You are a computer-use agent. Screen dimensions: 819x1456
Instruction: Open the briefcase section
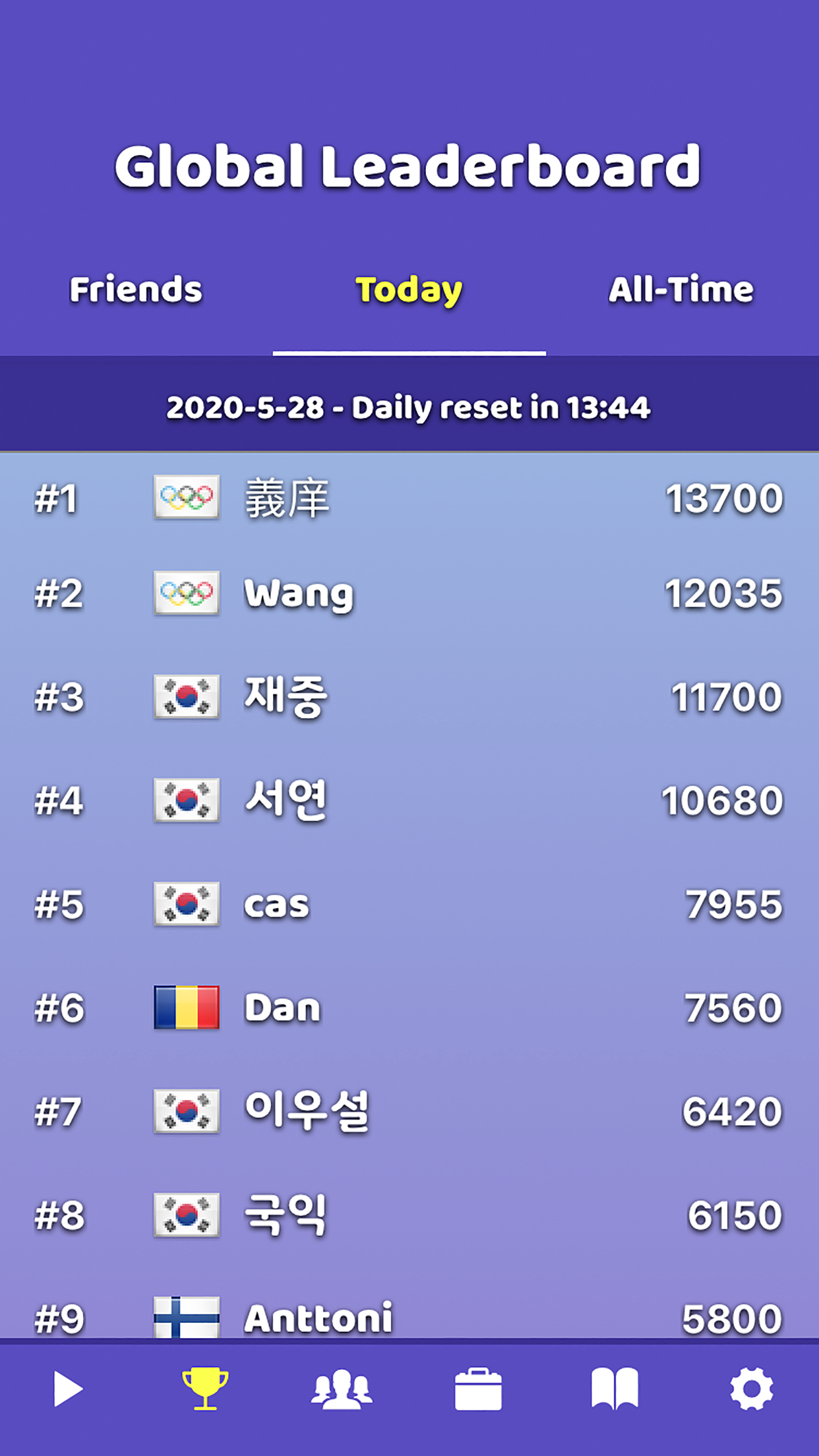point(478,1389)
